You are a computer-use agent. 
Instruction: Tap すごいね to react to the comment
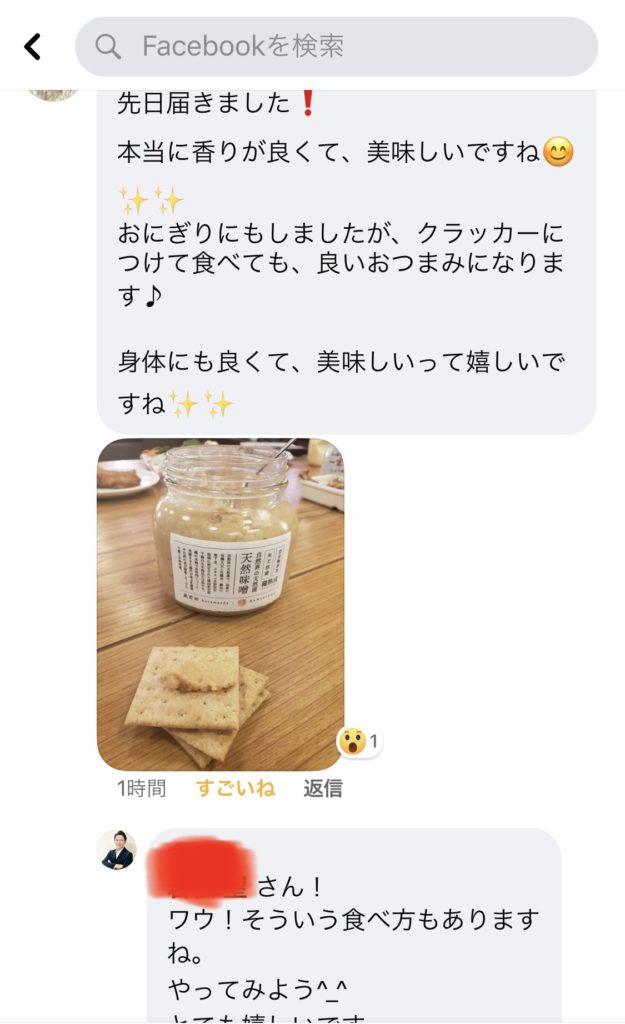(x=235, y=788)
